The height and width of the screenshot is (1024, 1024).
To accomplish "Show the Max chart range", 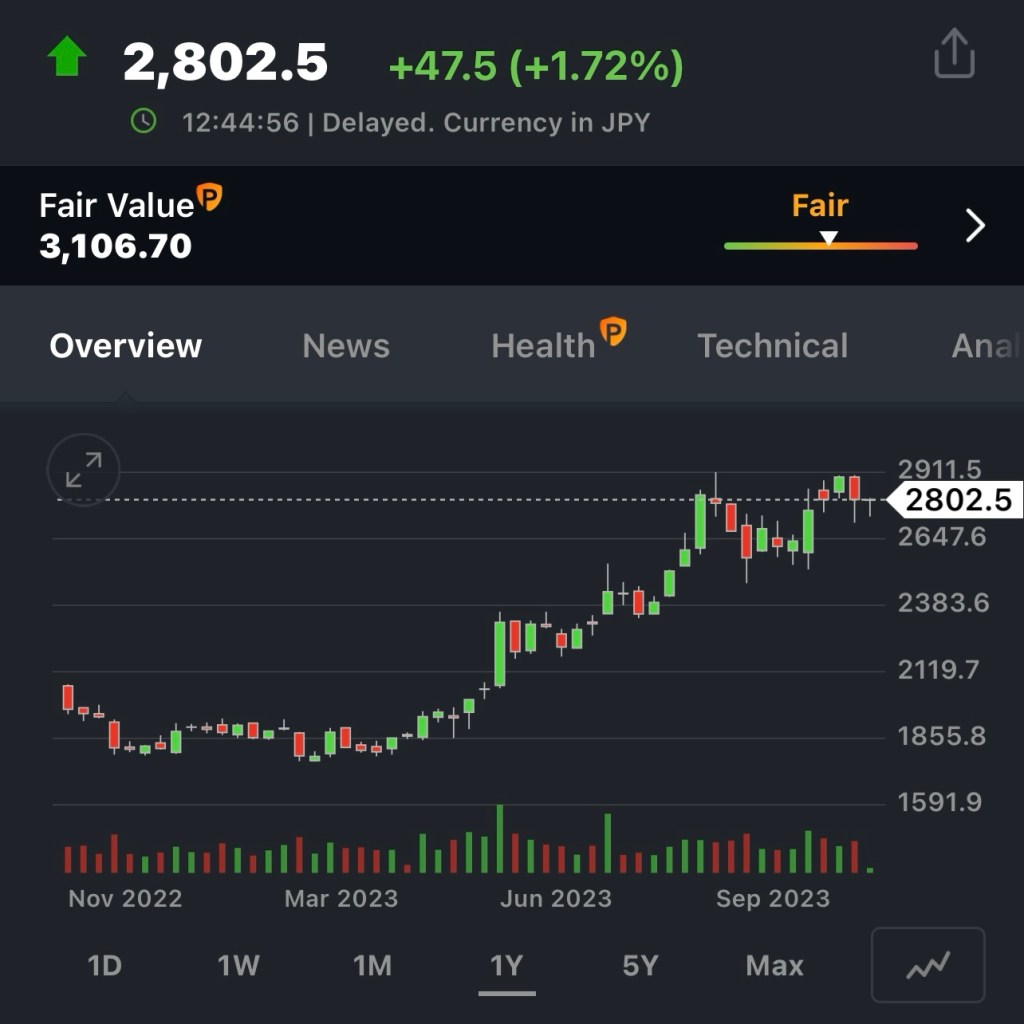I will click(774, 966).
